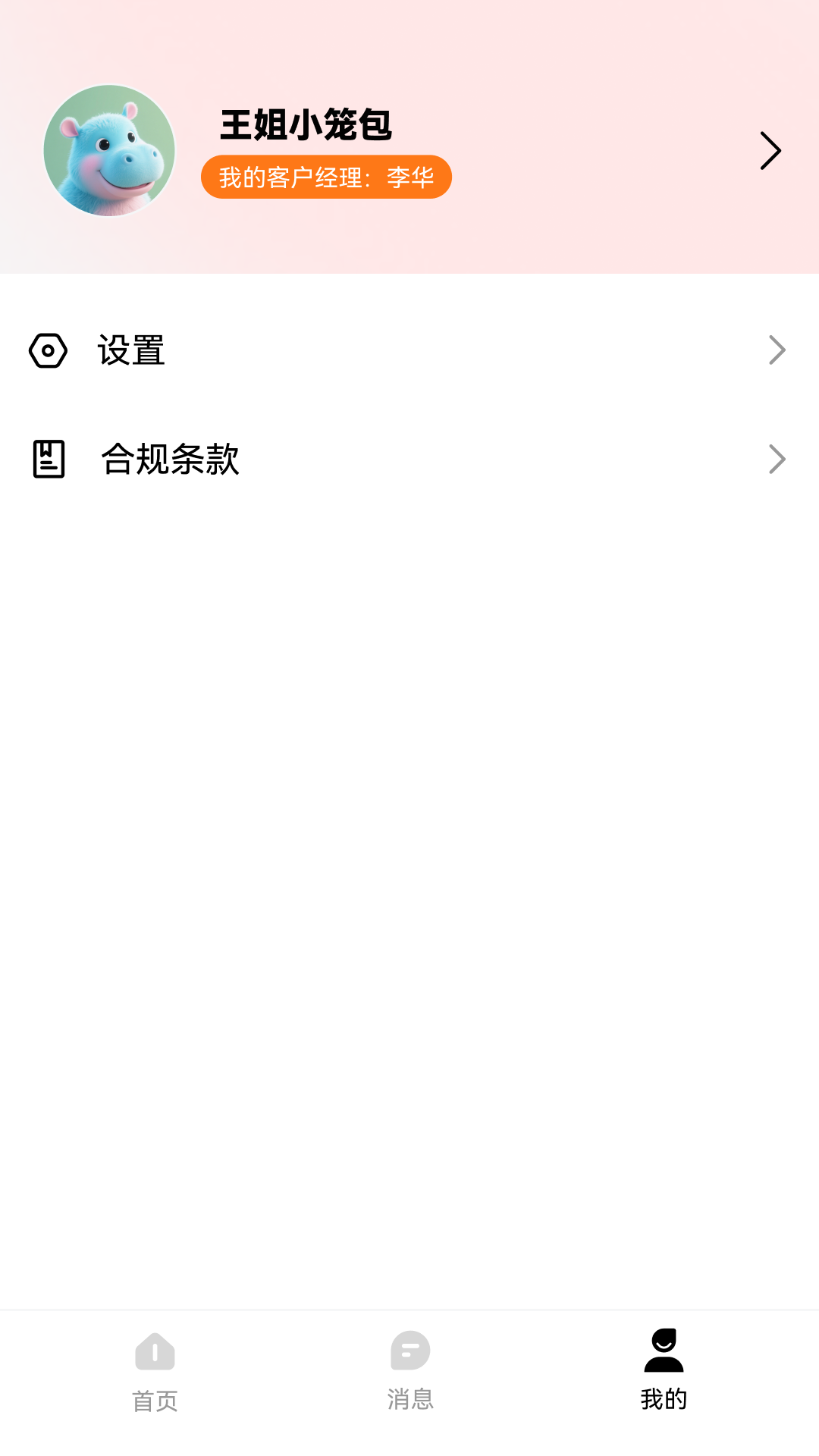Image resolution: width=819 pixels, height=1456 pixels.
Task: Open the settings via its gear icon
Action: (x=47, y=350)
